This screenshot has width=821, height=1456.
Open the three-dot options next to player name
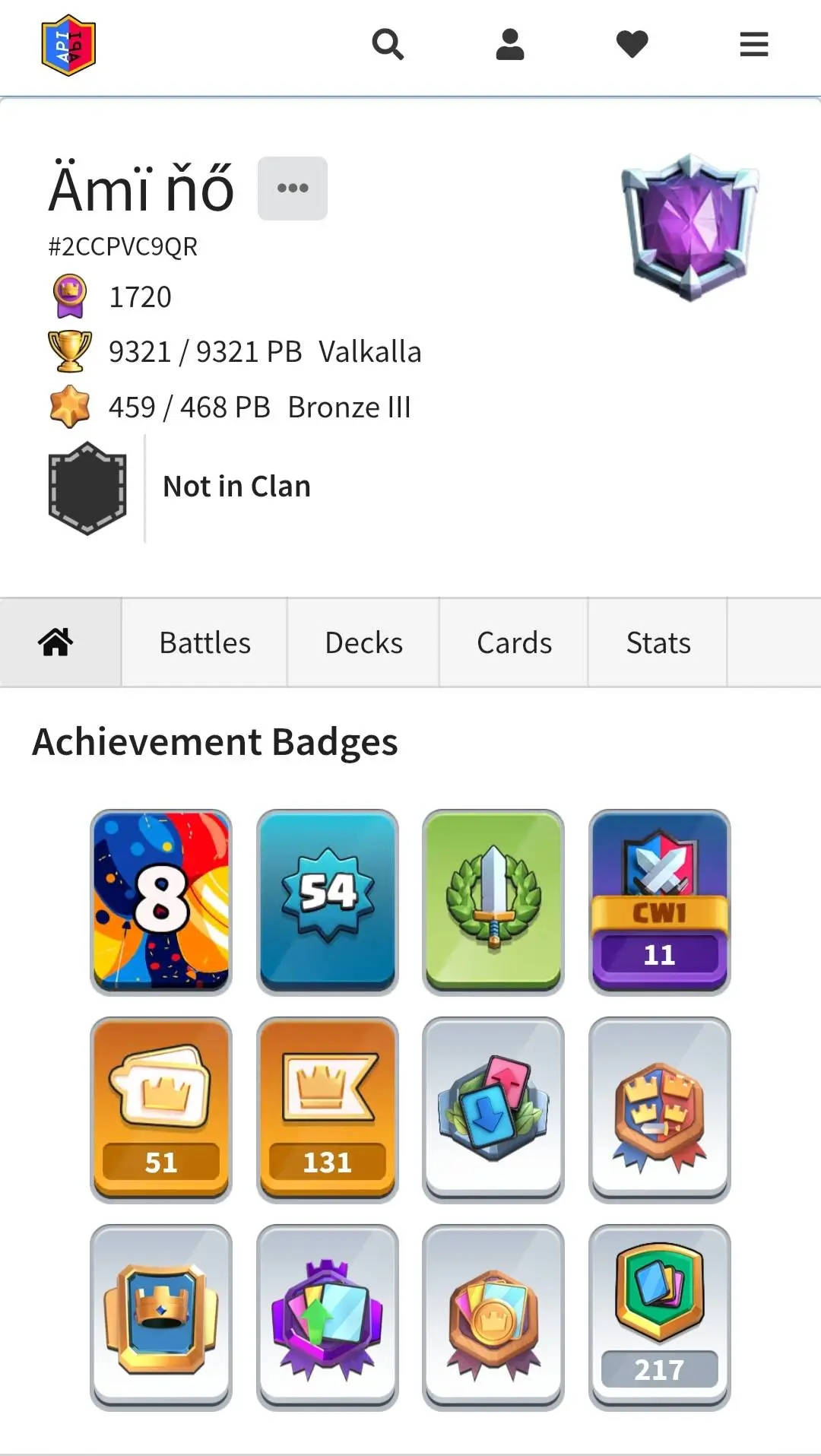293,189
